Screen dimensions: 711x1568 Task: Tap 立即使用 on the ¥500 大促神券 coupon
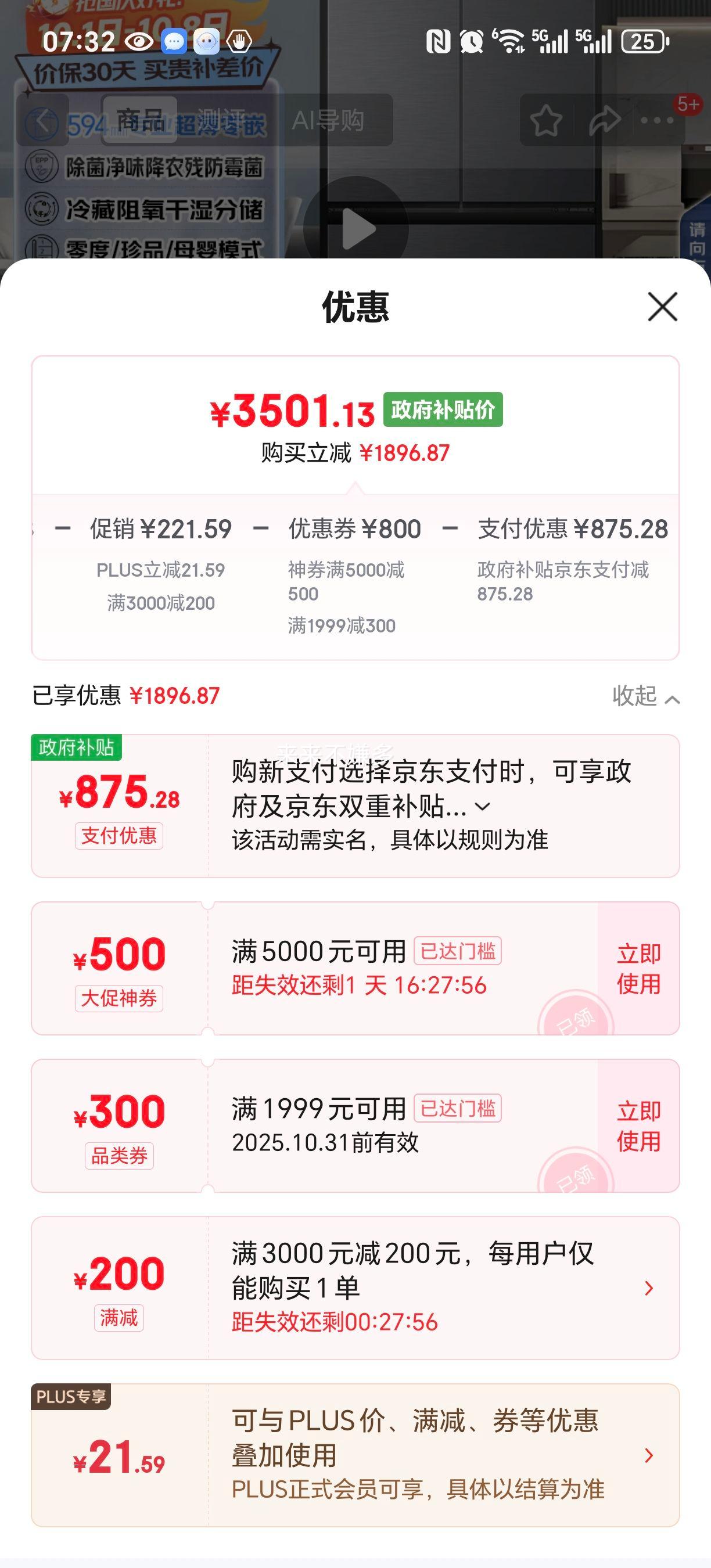pos(638,969)
